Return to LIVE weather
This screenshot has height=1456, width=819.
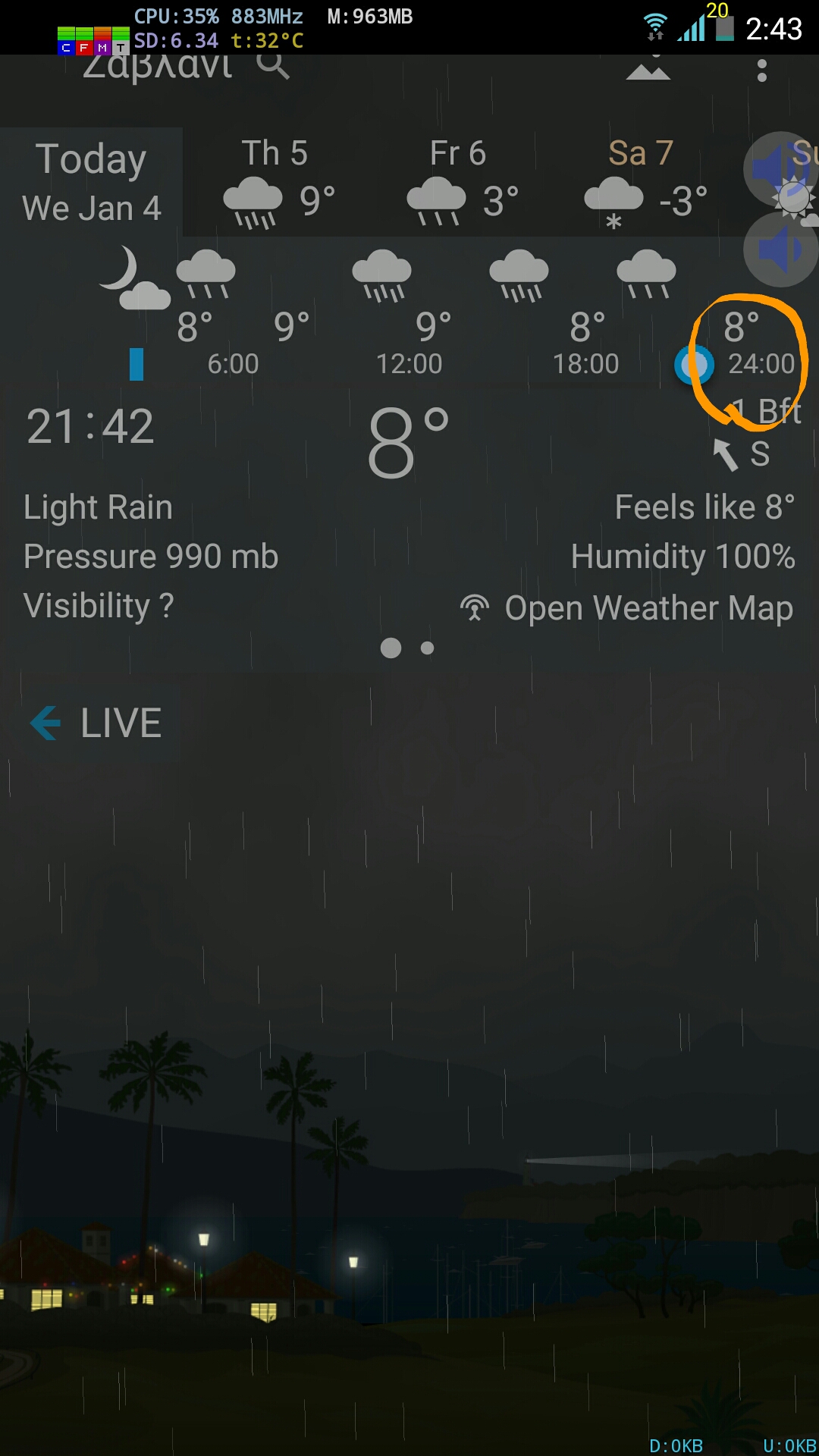tap(96, 723)
